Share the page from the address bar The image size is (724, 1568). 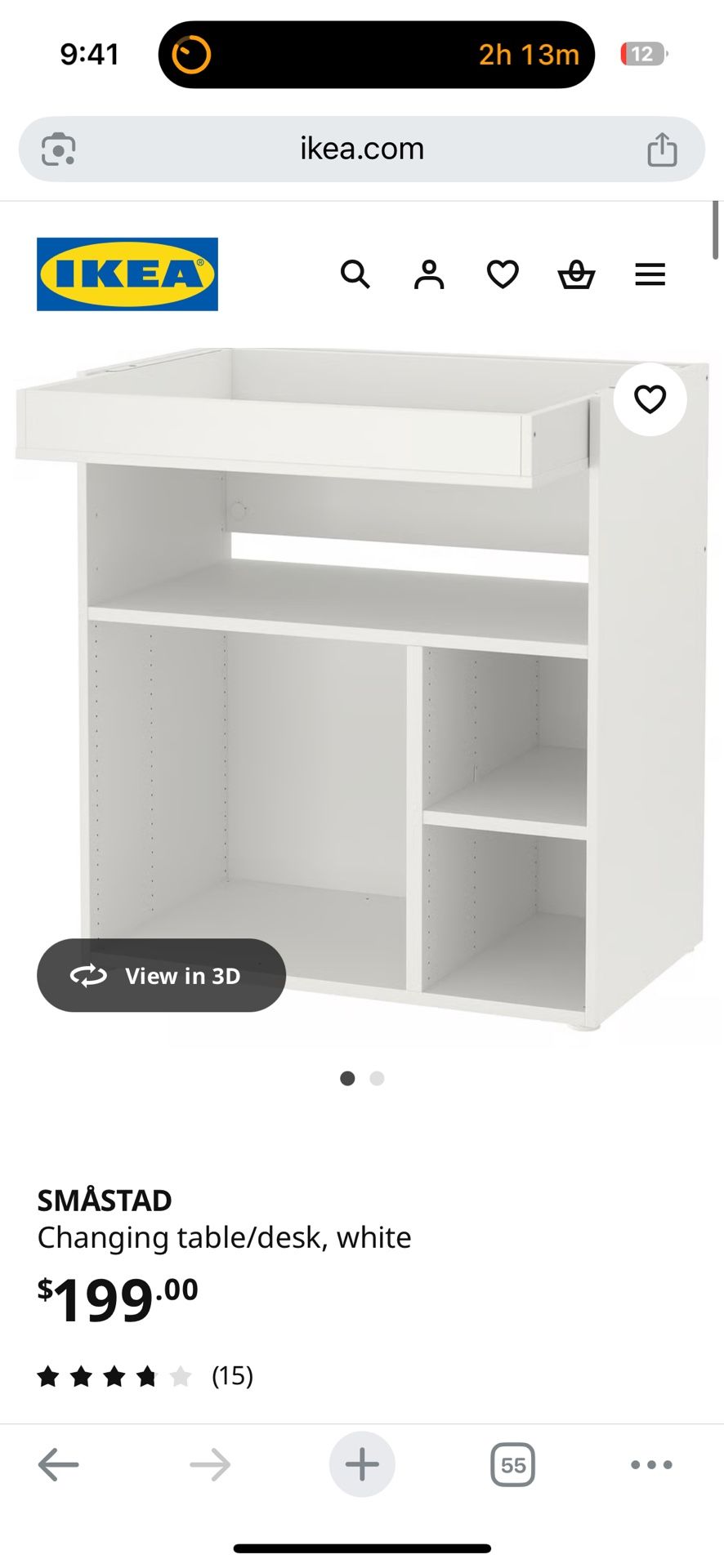[x=662, y=149]
